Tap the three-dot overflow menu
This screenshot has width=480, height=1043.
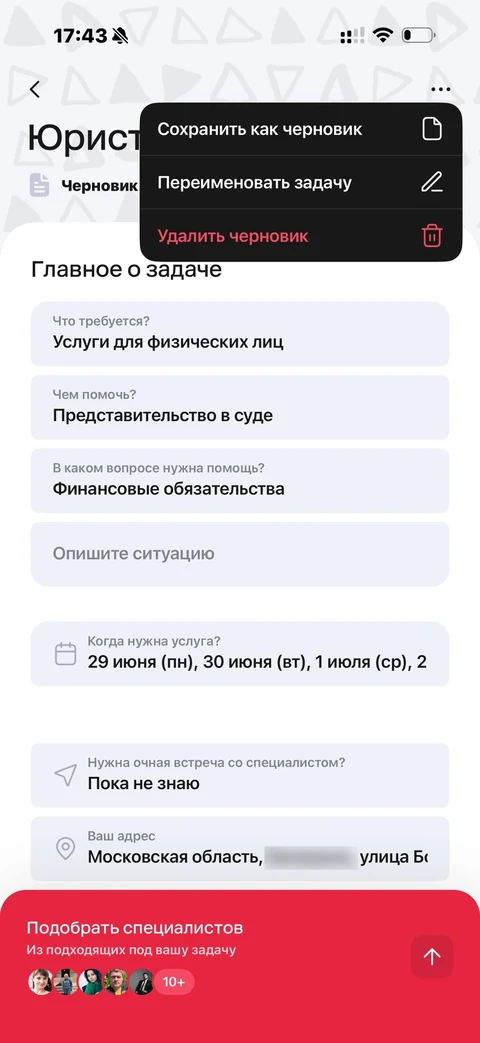click(440, 89)
